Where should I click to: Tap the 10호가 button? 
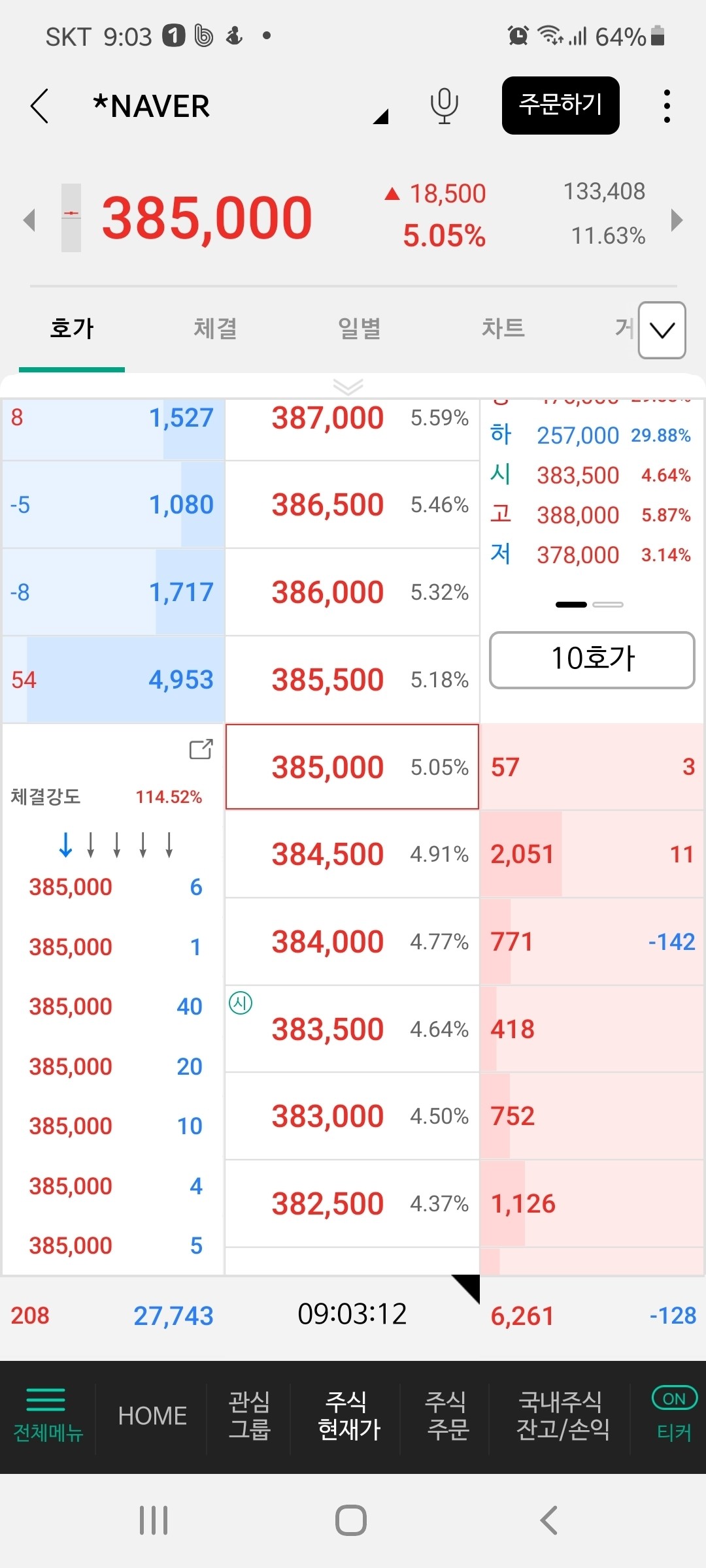coord(592,660)
